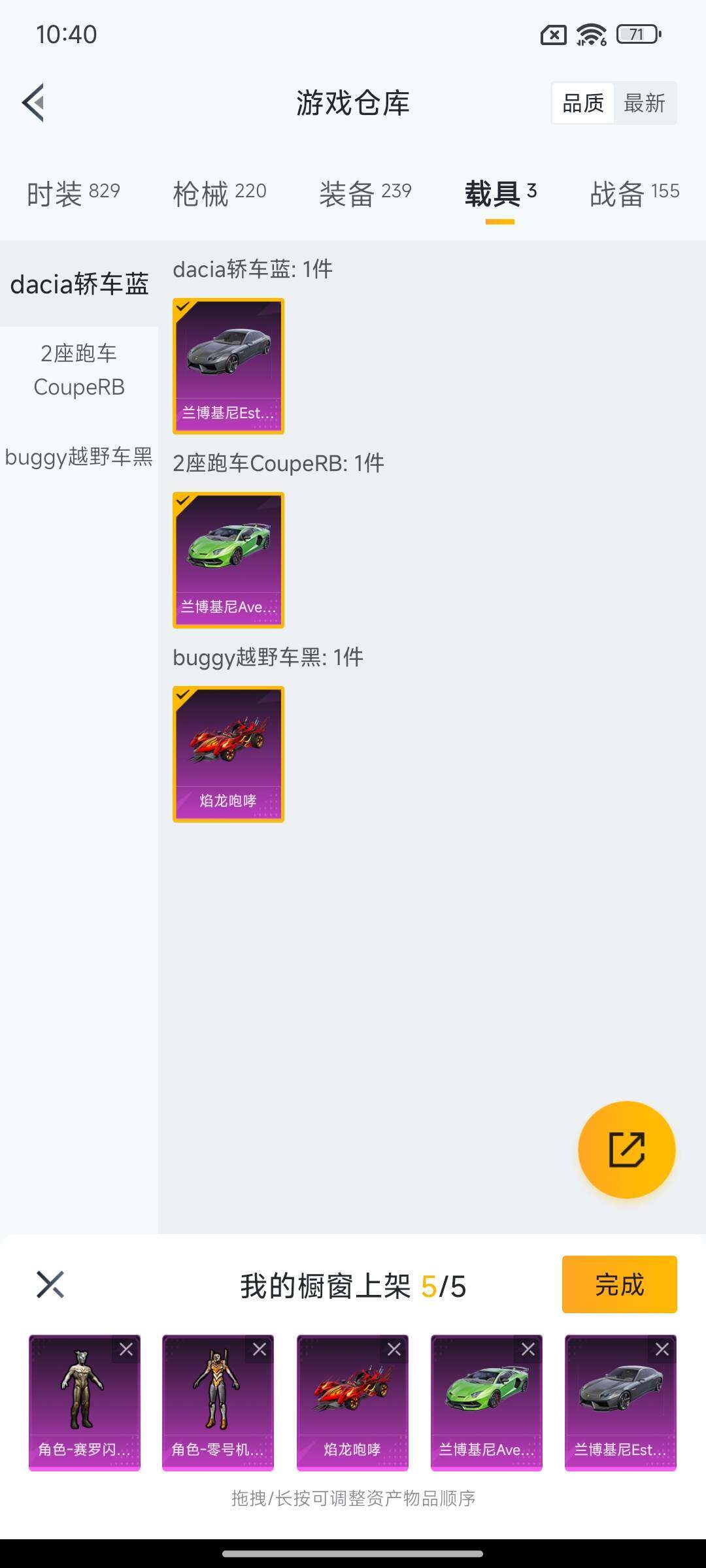Switch sorting to 最新

[645, 103]
